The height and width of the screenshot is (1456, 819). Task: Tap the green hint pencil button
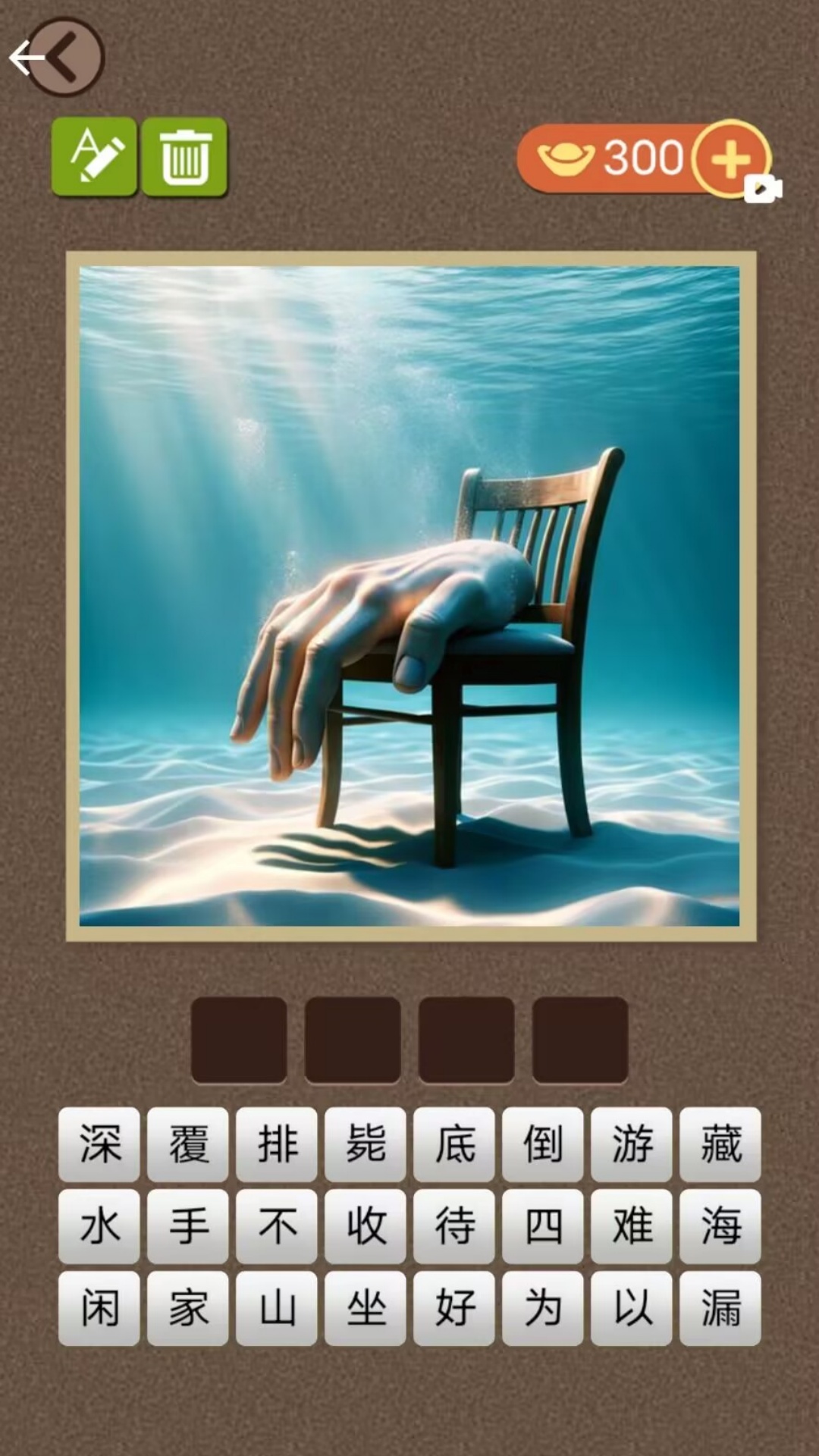[x=94, y=157]
